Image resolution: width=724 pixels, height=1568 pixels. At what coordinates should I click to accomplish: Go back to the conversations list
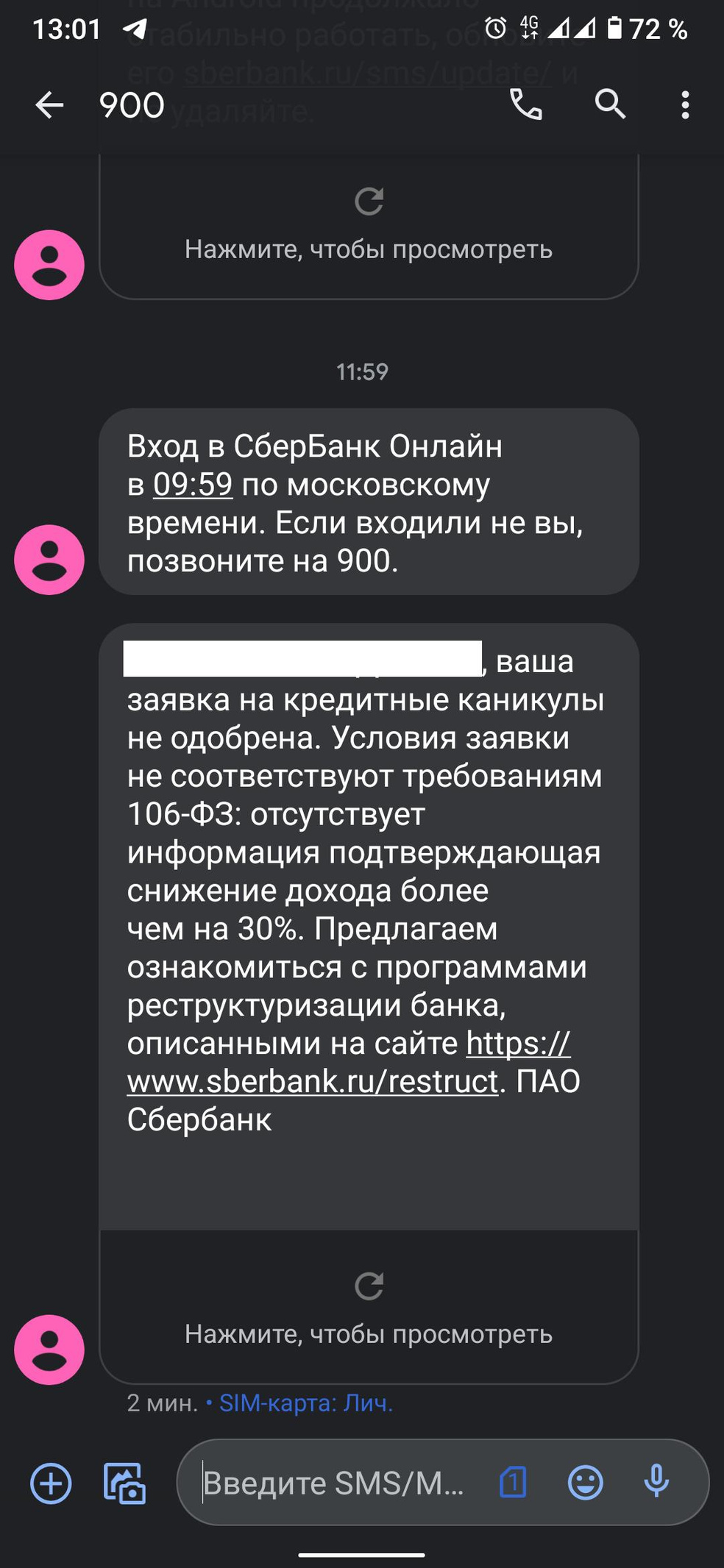coord(49,105)
